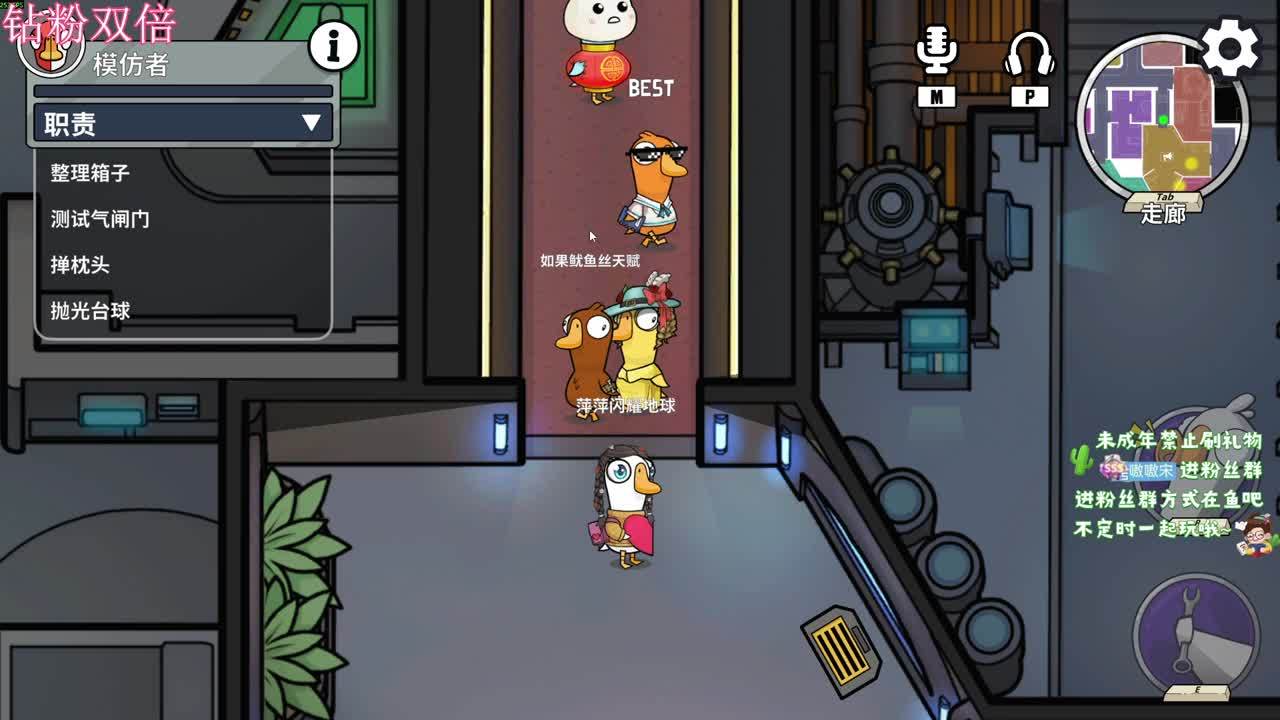Collapse the 职责 task list dropdown

click(x=311, y=123)
